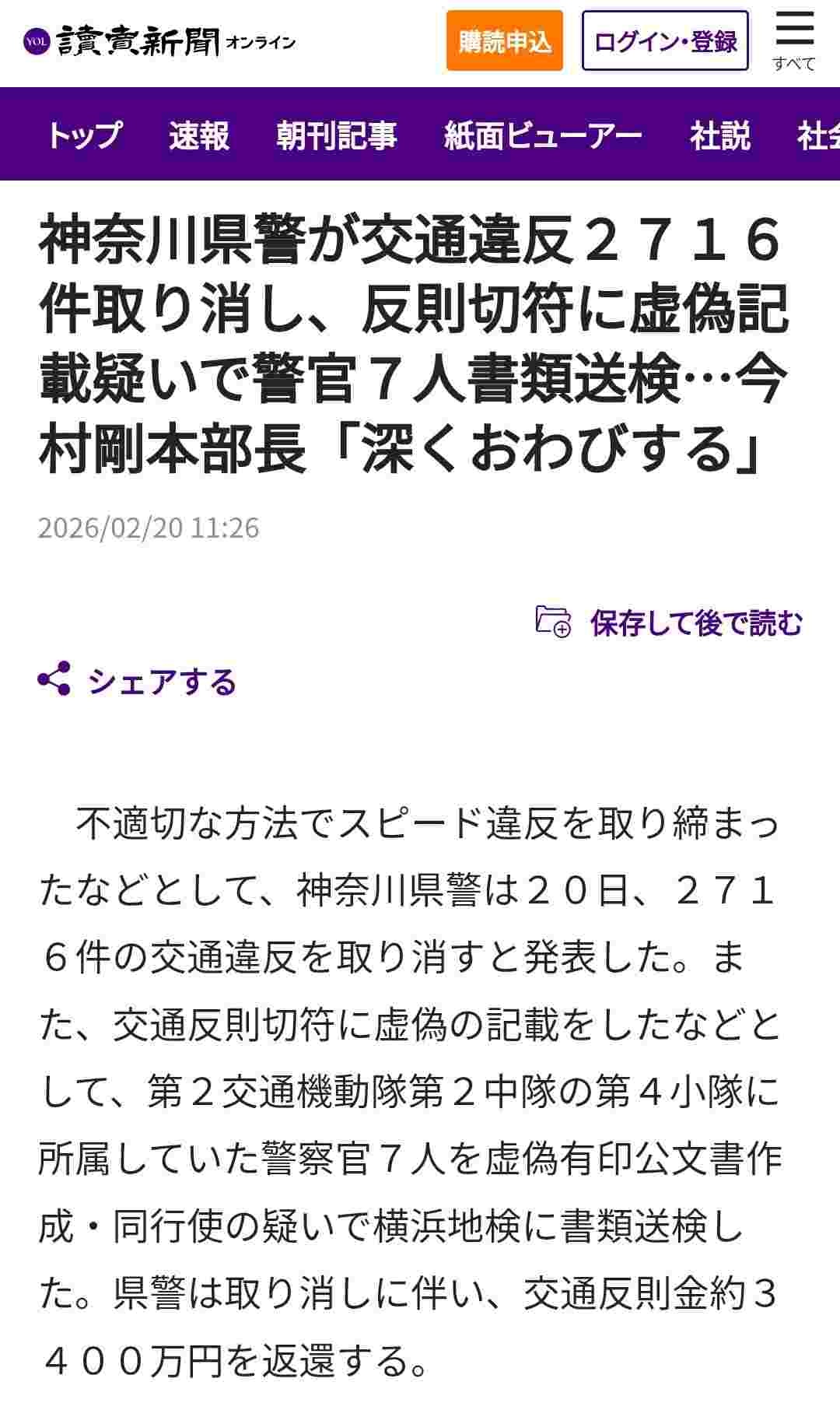Save article with 保存して後で読む
The image size is (840, 1410).
tap(670, 623)
